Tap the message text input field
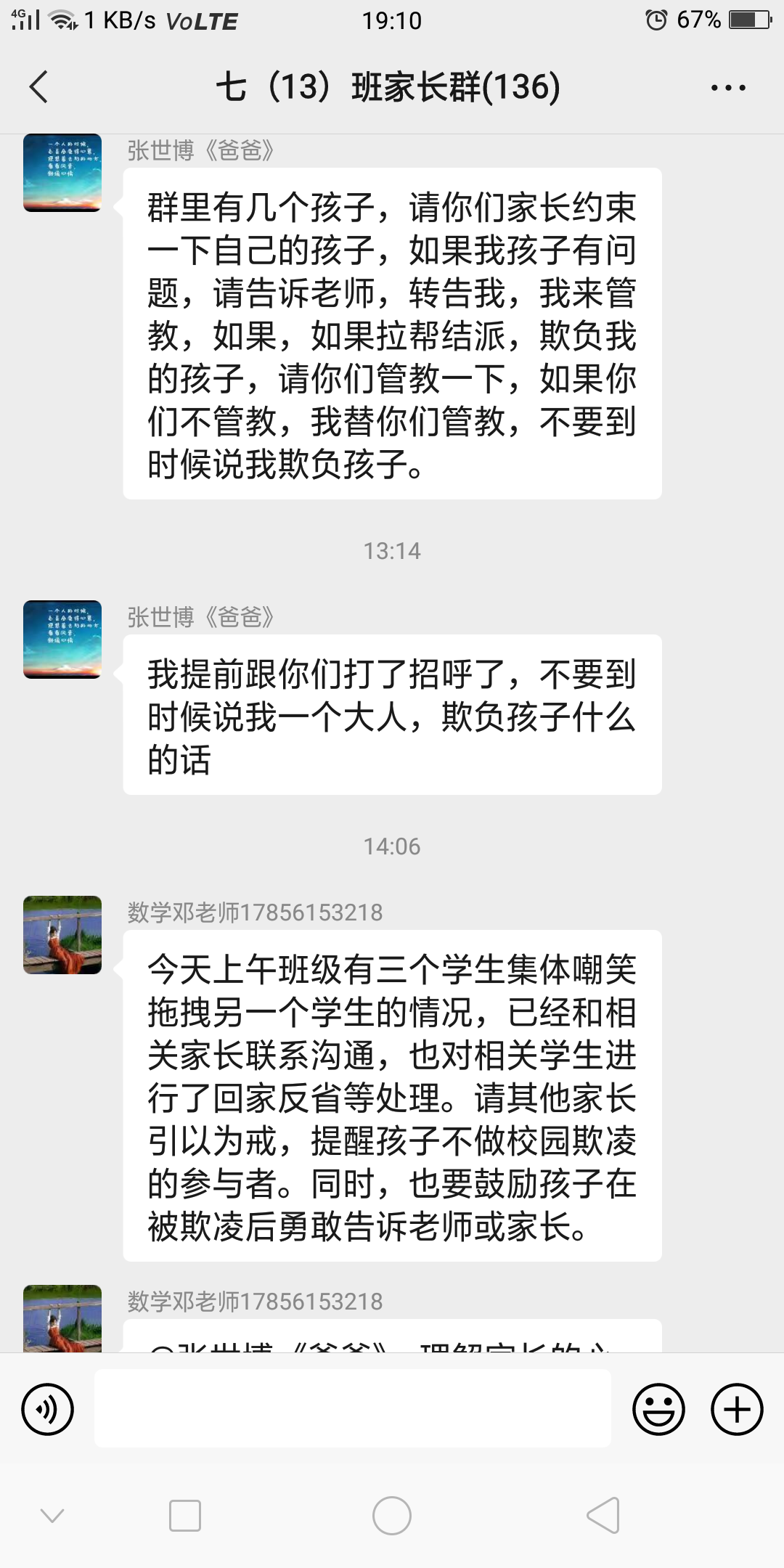This screenshot has width=784, height=1568. pos(353,1408)
